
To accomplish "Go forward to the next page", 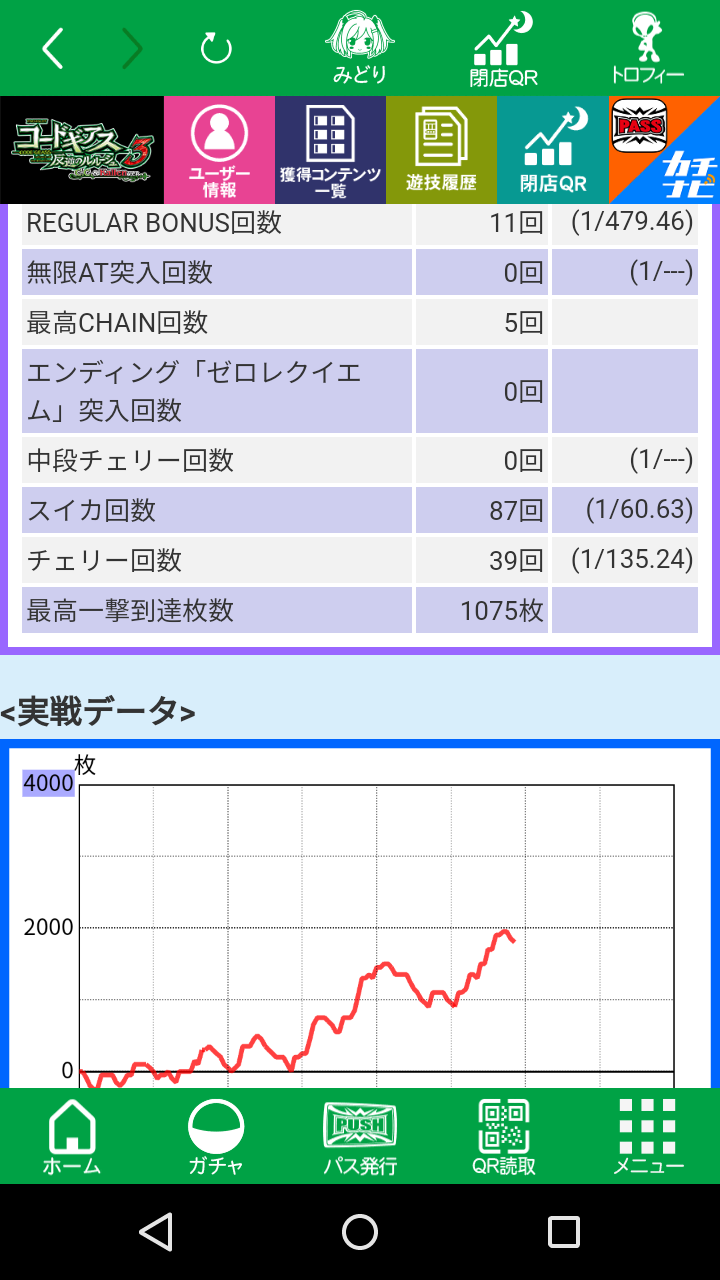I will pos(131,48).
